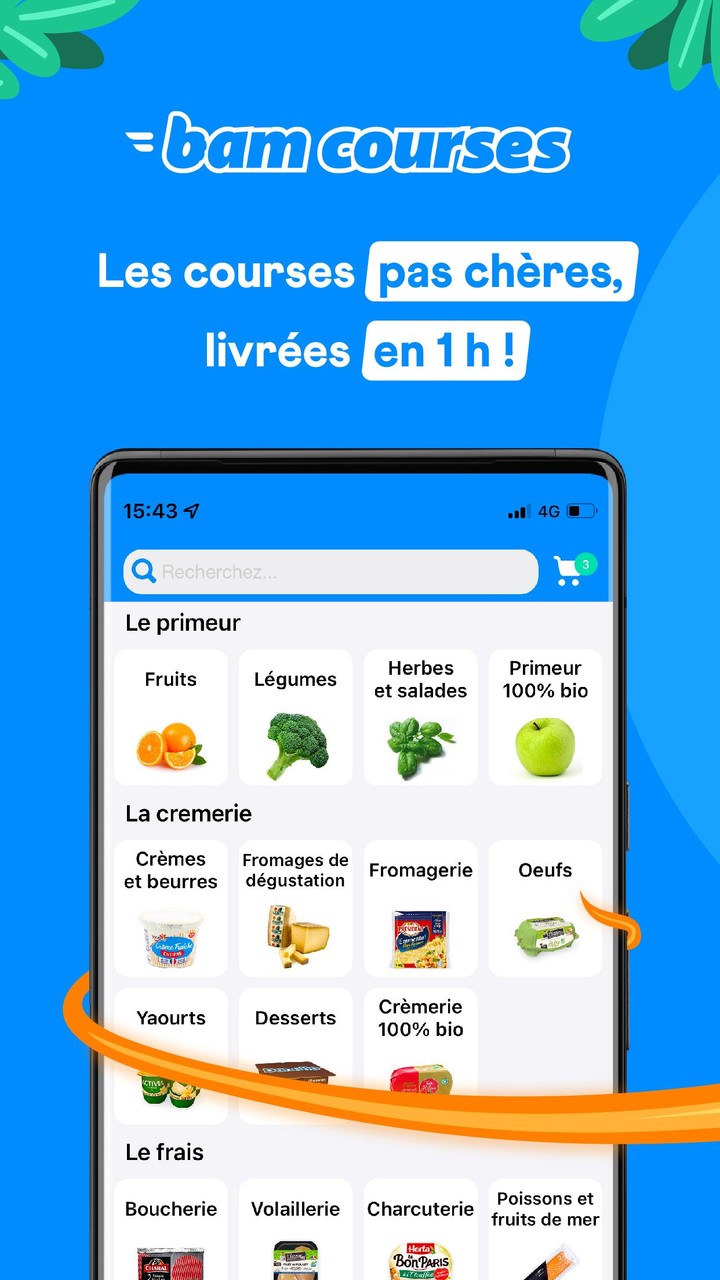Viewport: 720px width, 1280px height.
Task: Select Fromages de dégustation tile
Action: (295, 907)
